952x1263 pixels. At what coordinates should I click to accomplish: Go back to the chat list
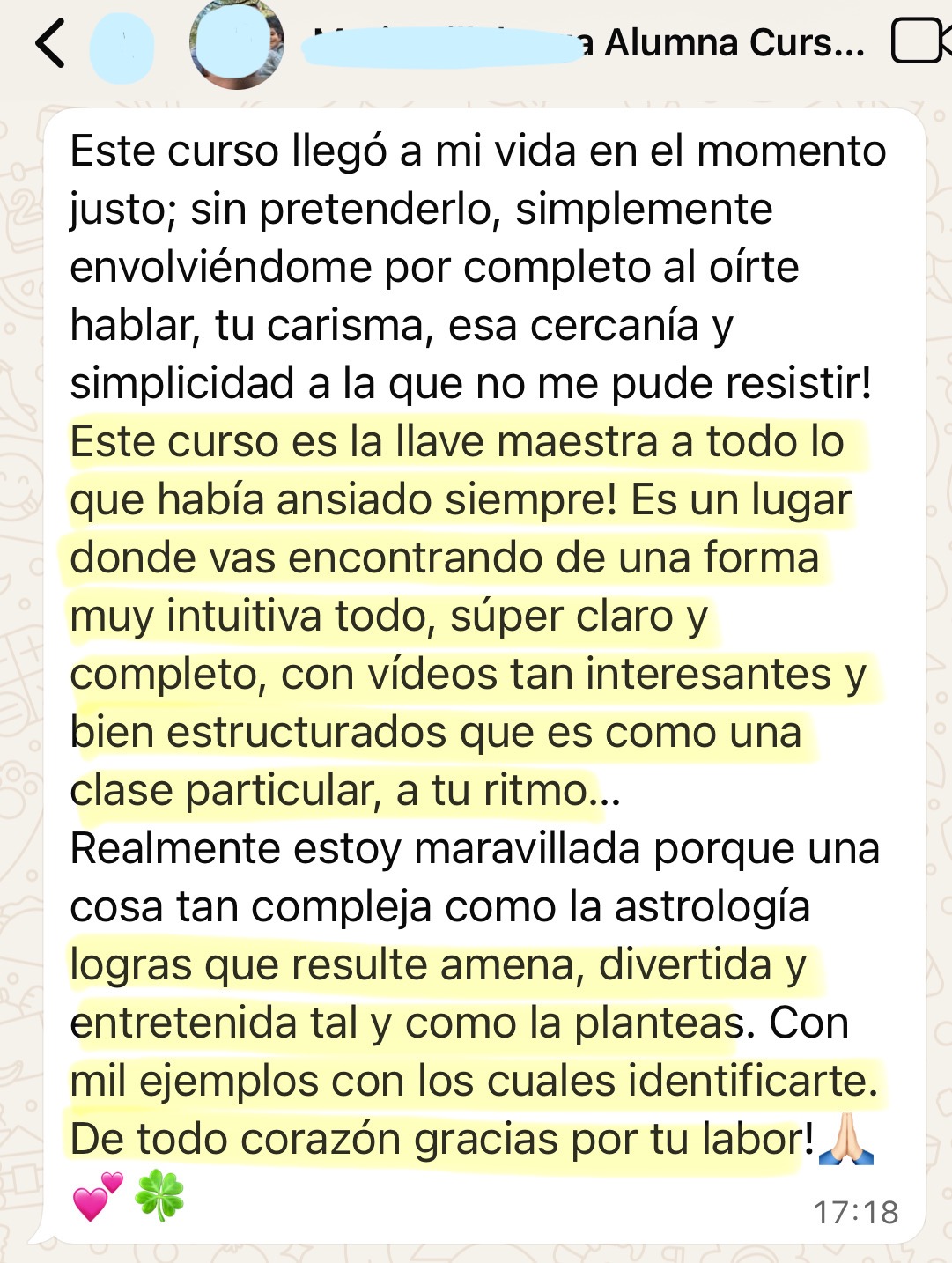coord(50,43)
